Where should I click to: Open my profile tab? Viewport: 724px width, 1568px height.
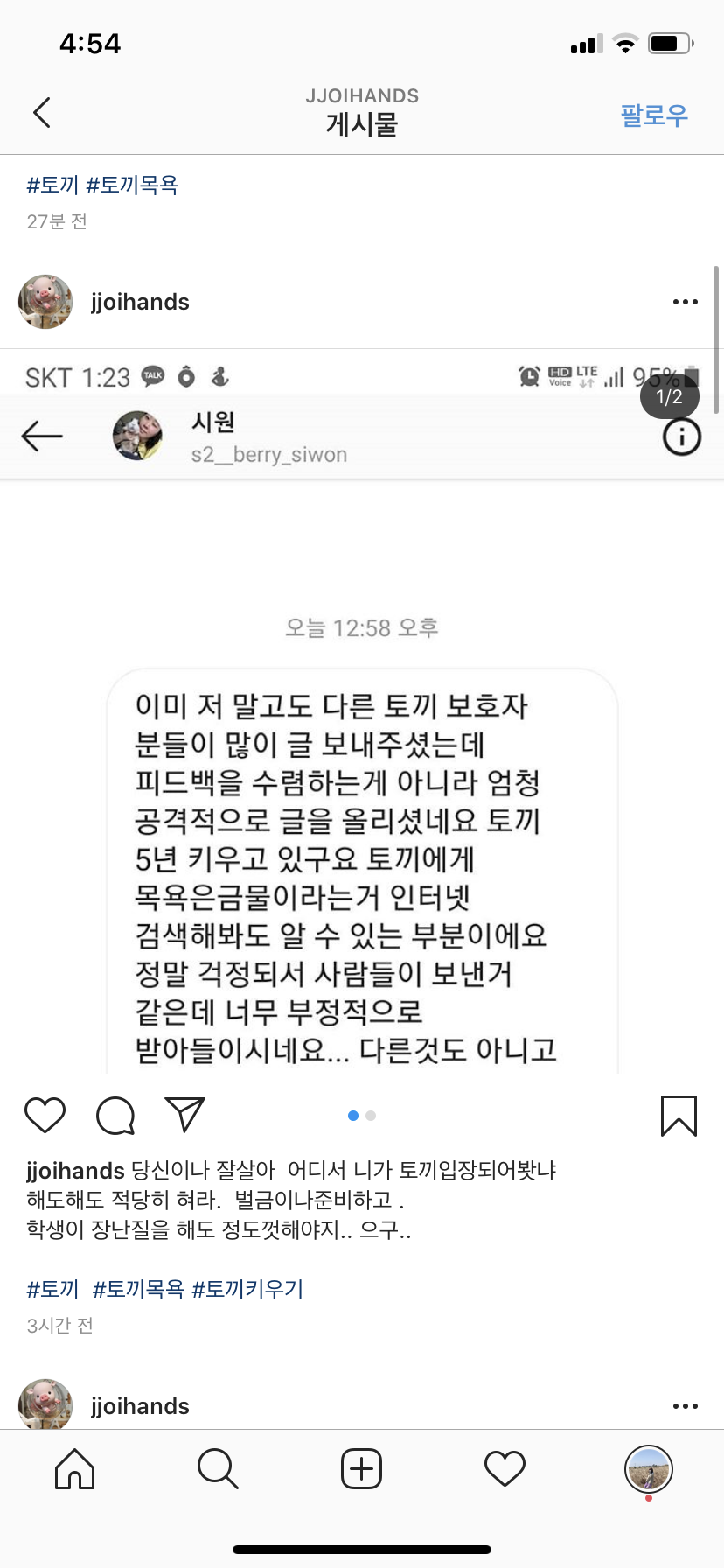[648, 1468]
